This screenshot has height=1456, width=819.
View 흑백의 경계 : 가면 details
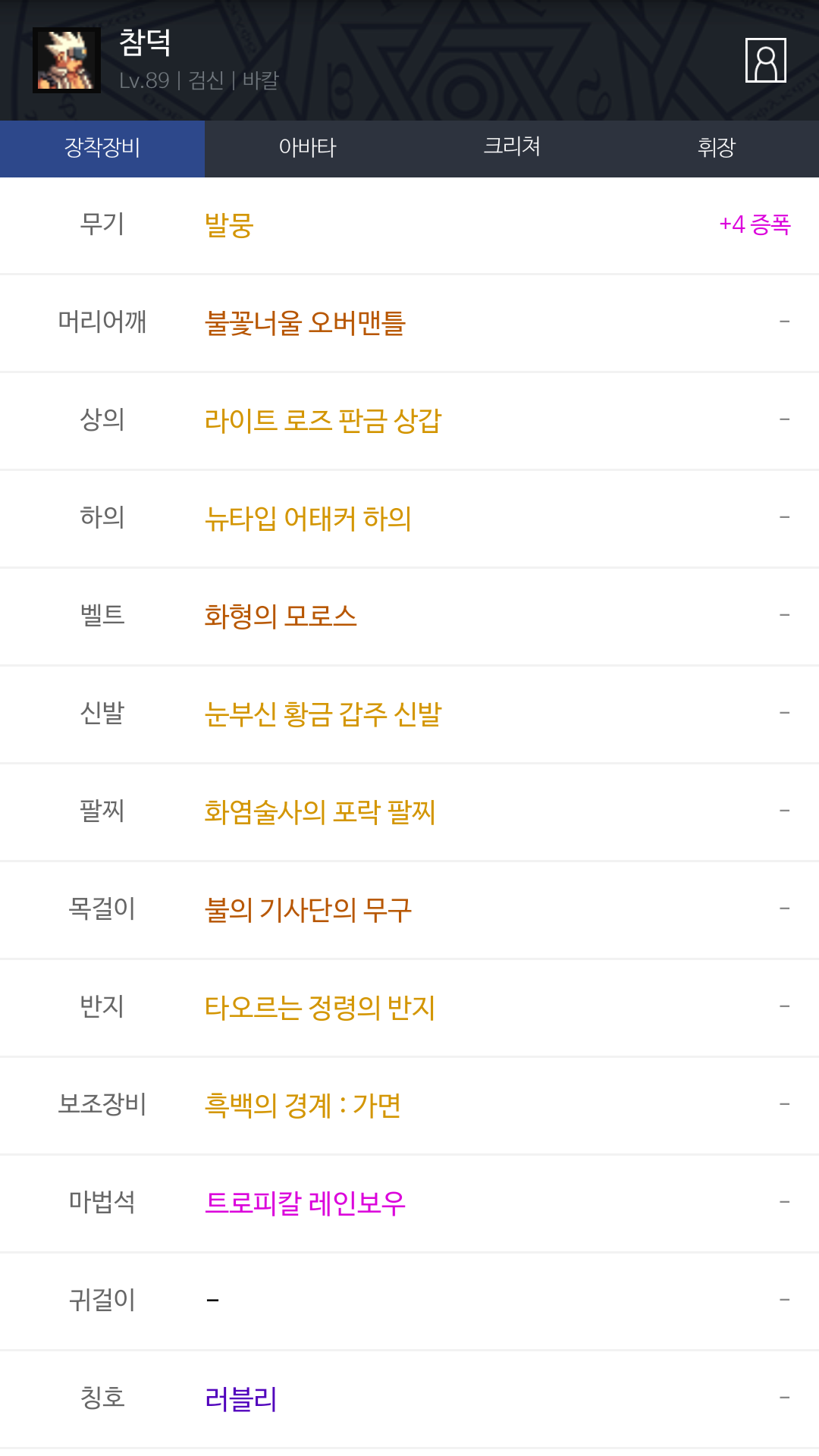pyautogui.click(x=303, y=1106)
